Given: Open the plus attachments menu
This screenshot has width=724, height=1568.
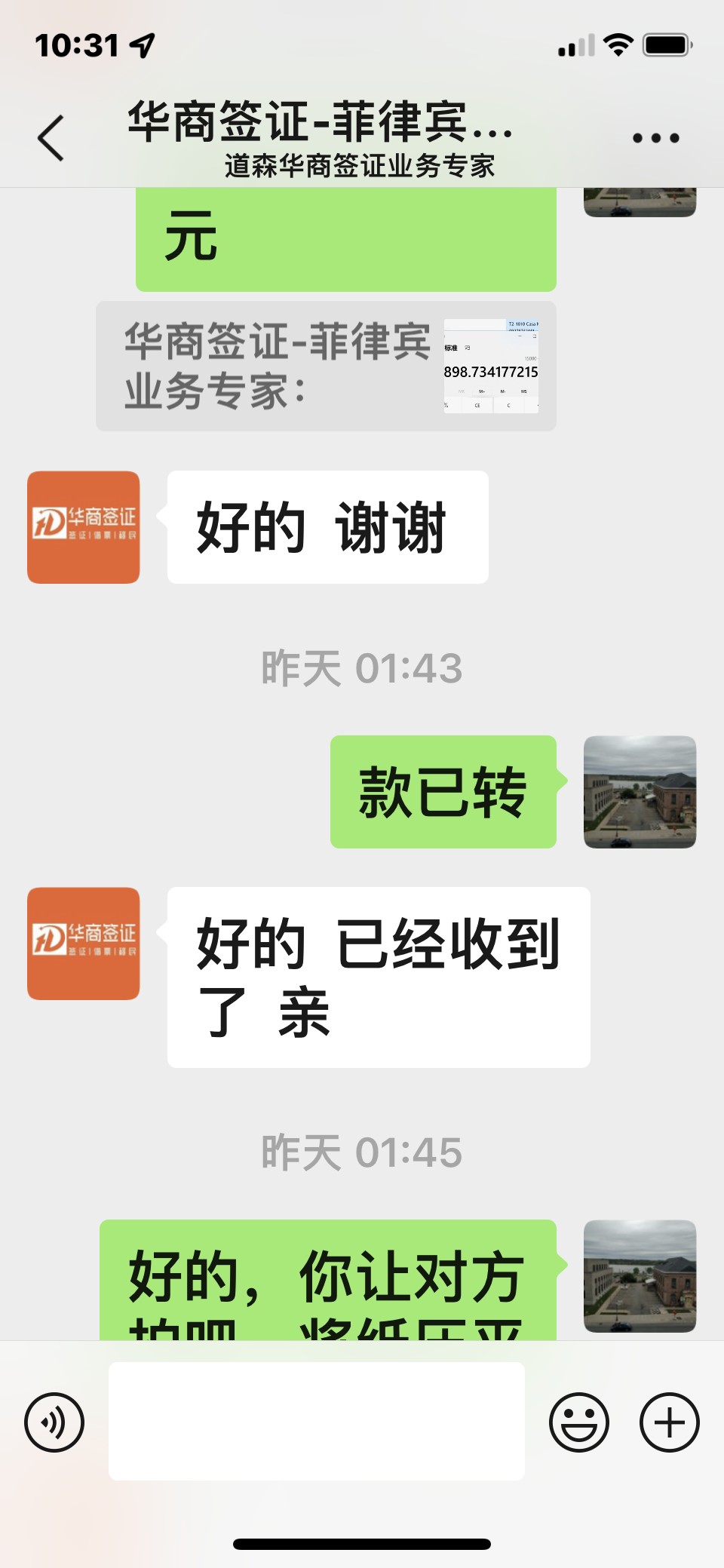Looking at the screenshot, I should coord(669,1422).
